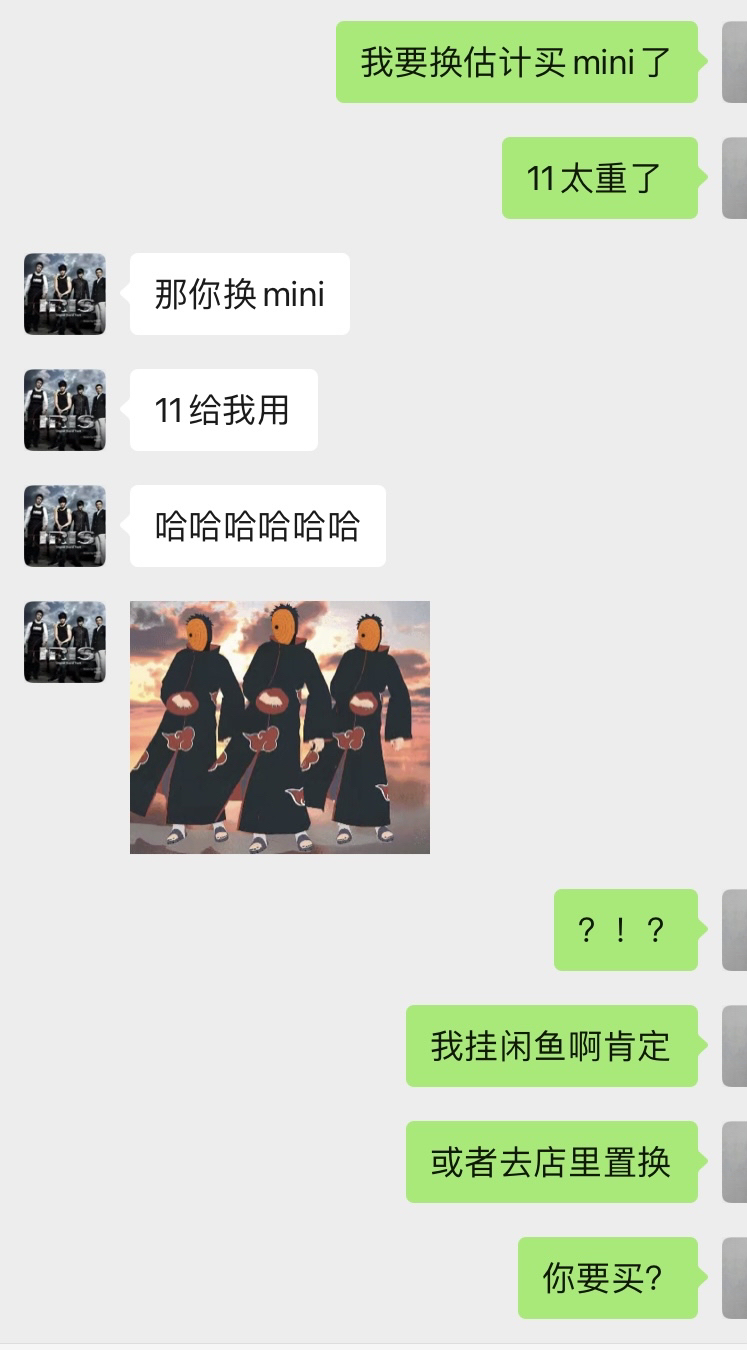This screenshot has height=1350, width=747.
Task: Tap the avatar next to "11给我用"
Action: pyautogui.click(x=65, y=410)
